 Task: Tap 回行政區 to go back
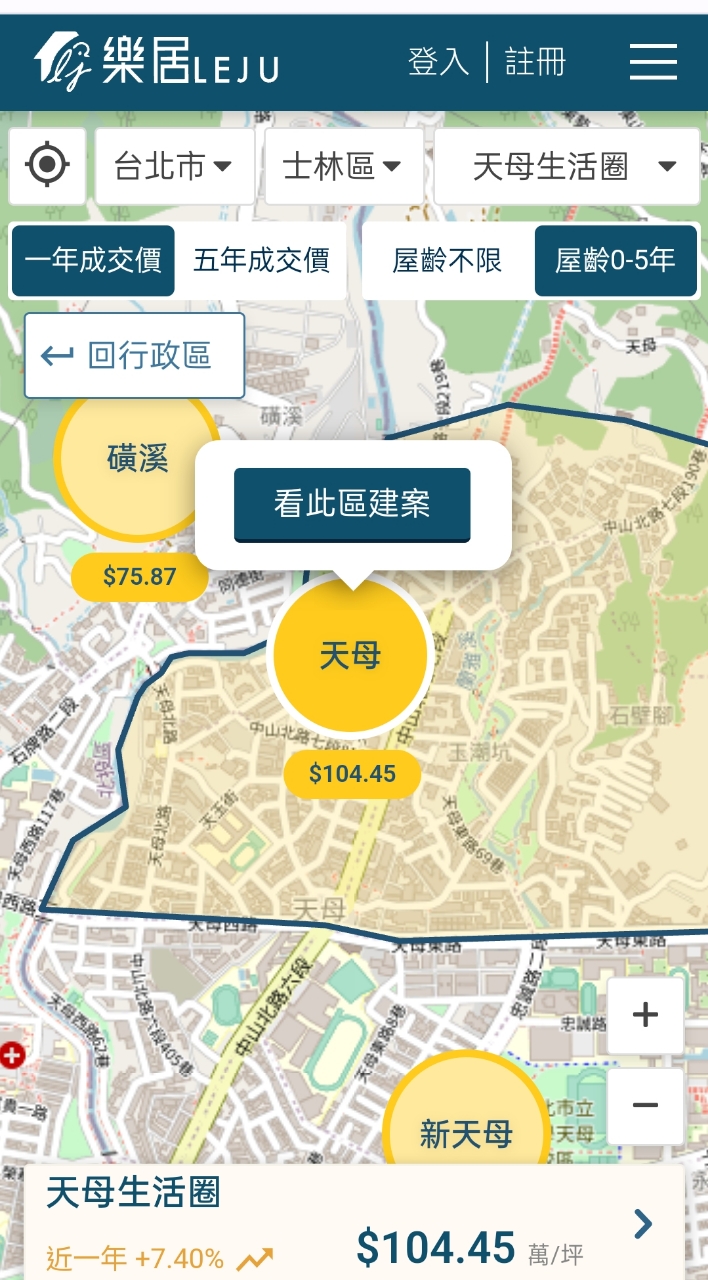[x=134, y=355]
